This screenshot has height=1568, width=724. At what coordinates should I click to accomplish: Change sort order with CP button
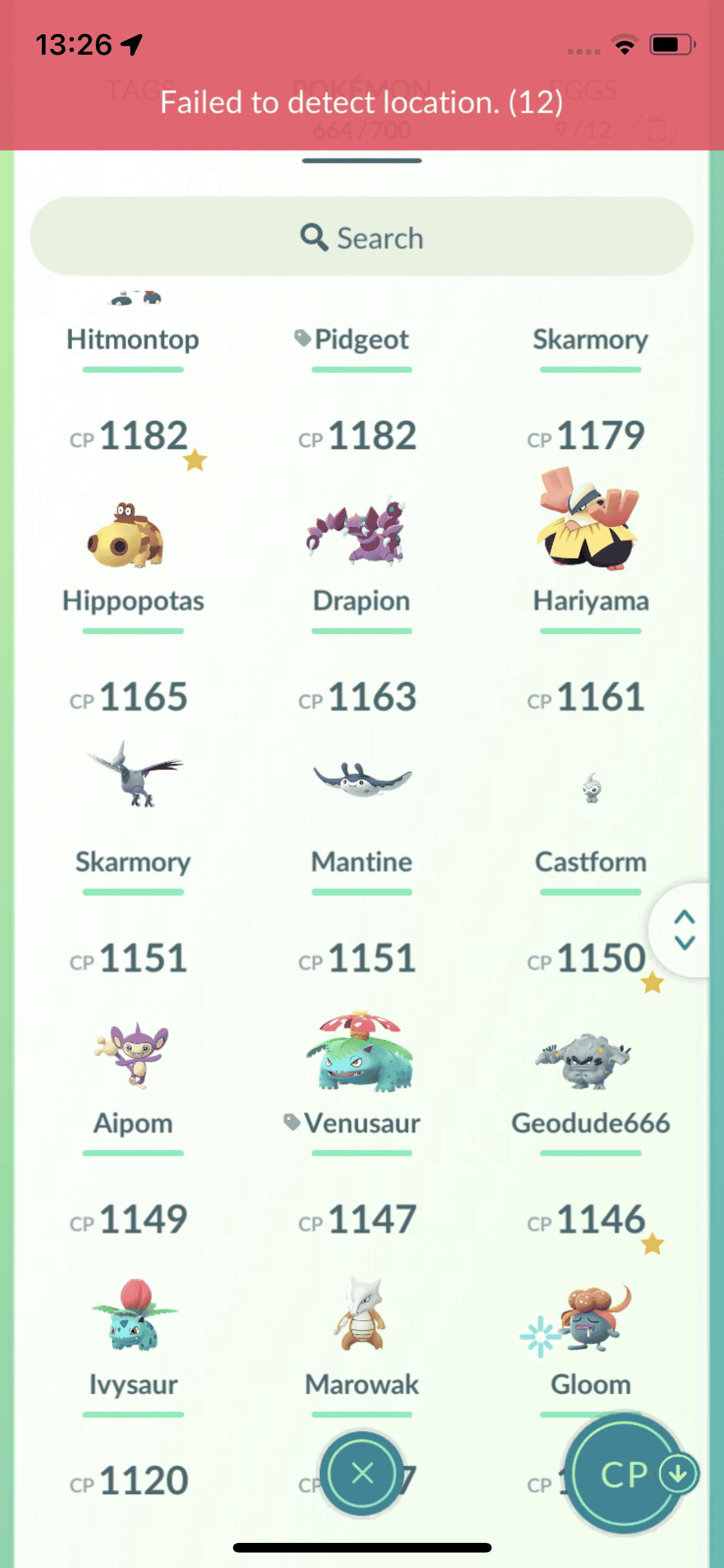tap(624, 1474)
